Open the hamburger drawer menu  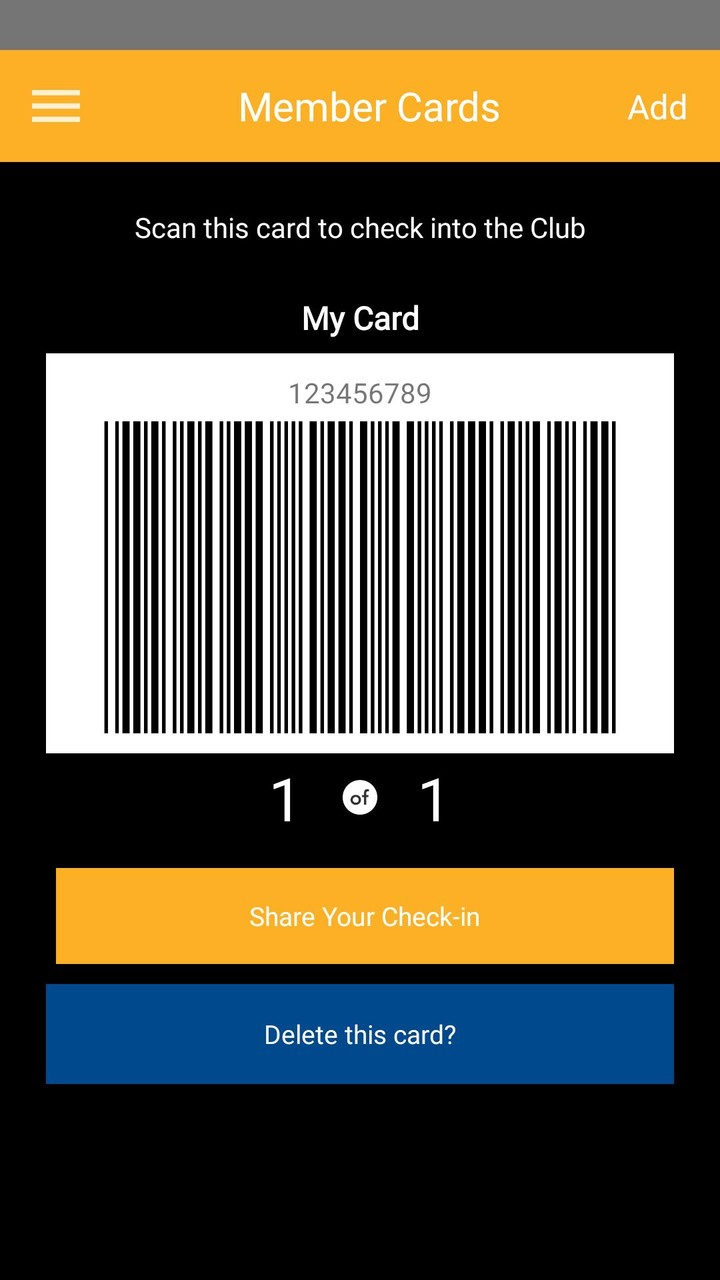(56, 106)
